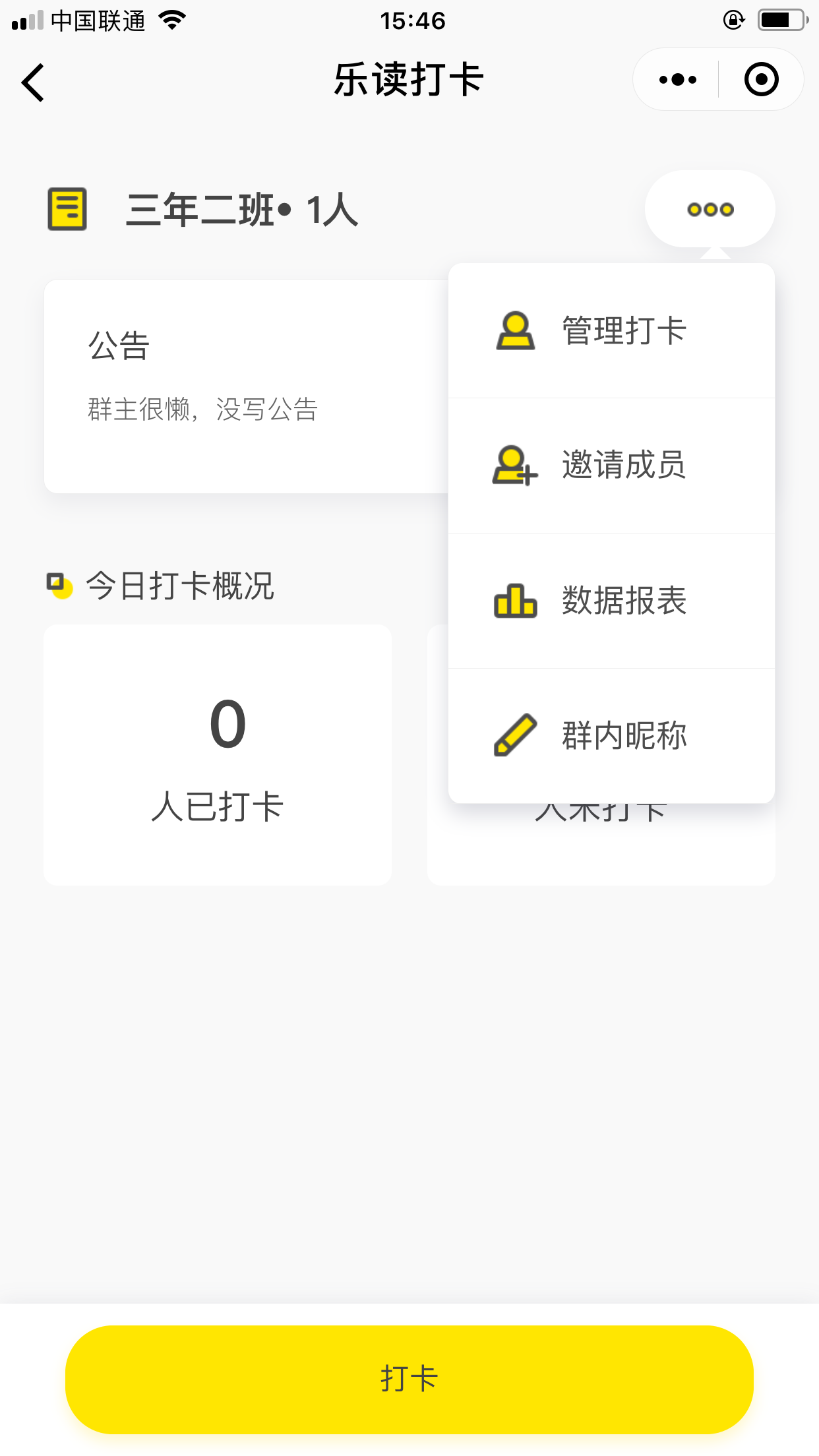Choose 邀请成员 to invite members

[x=611, y=466]
